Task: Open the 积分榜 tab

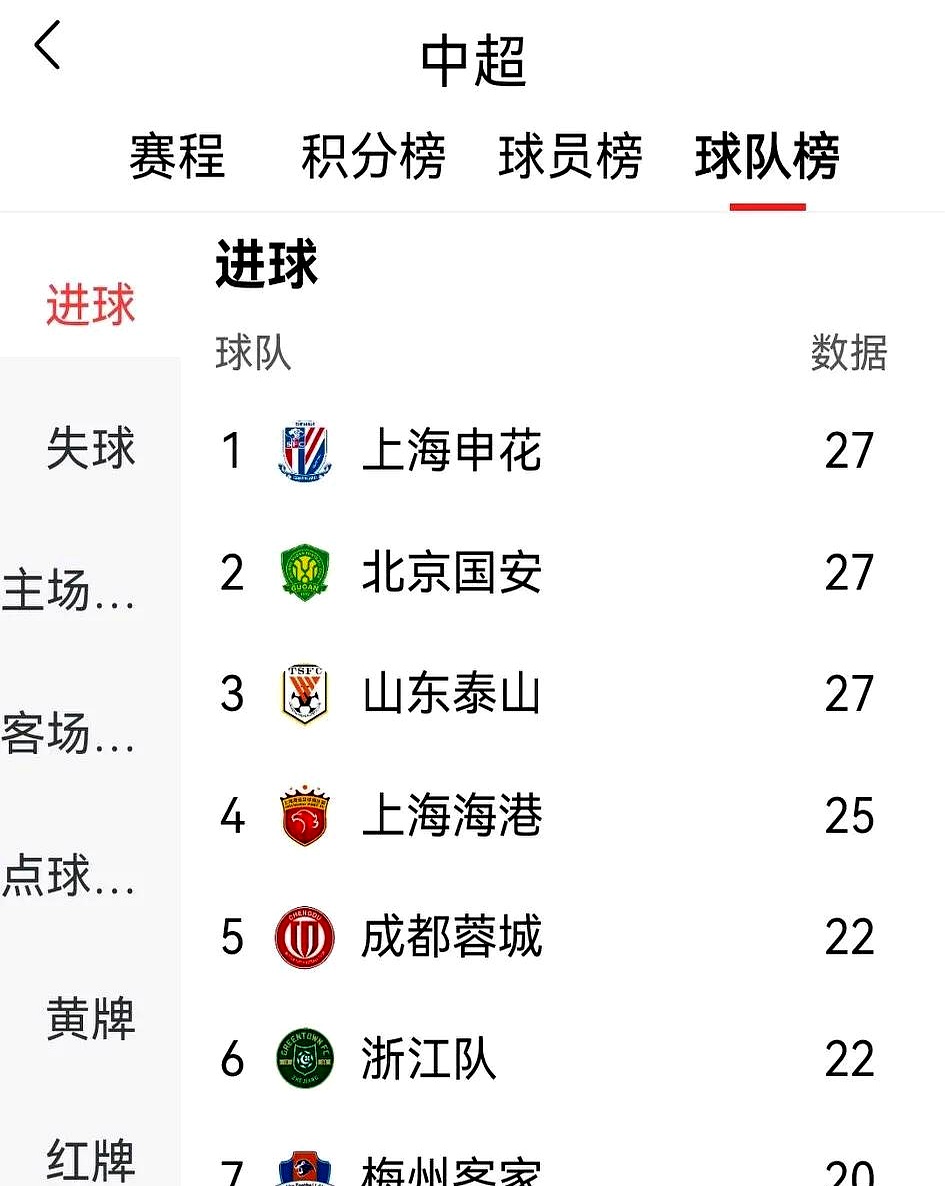Action: [x=372, y=157]
